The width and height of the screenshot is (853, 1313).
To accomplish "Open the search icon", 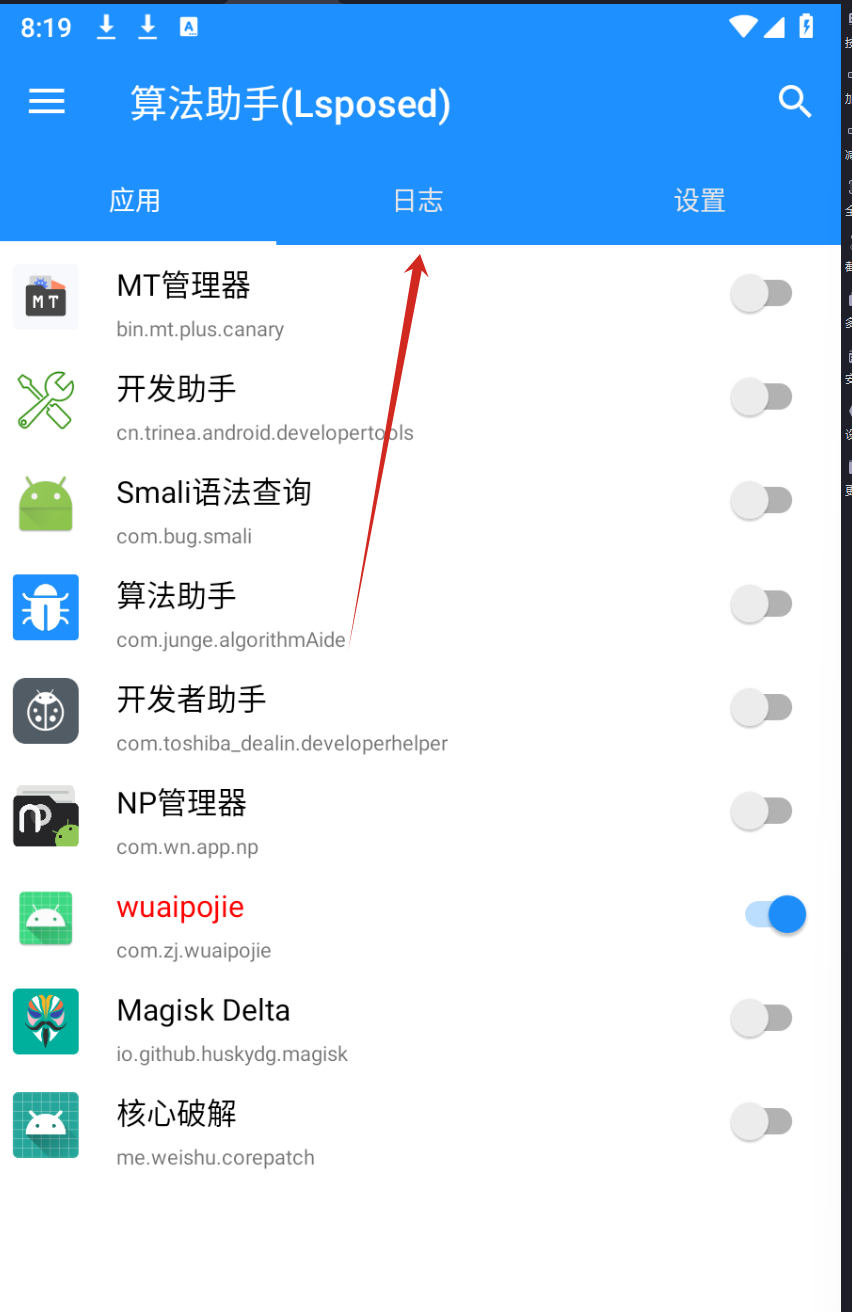I will coord(795,101).
